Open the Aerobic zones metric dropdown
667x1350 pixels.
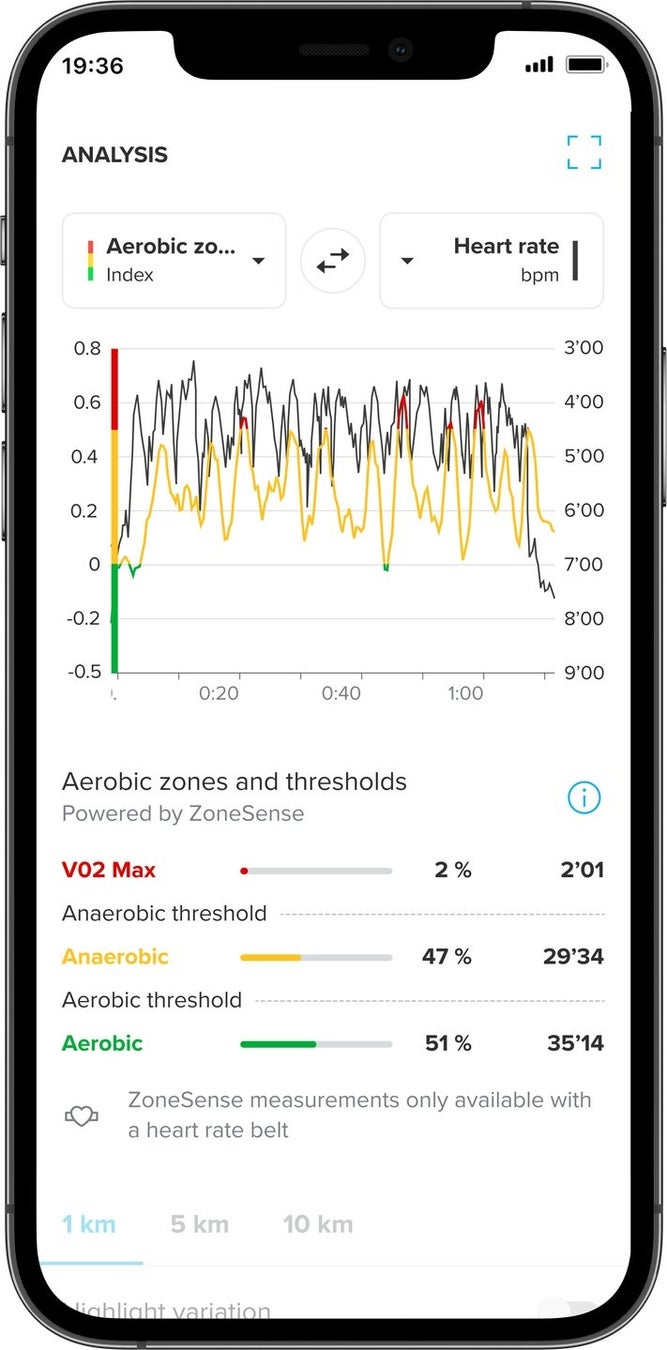(174, 260)
